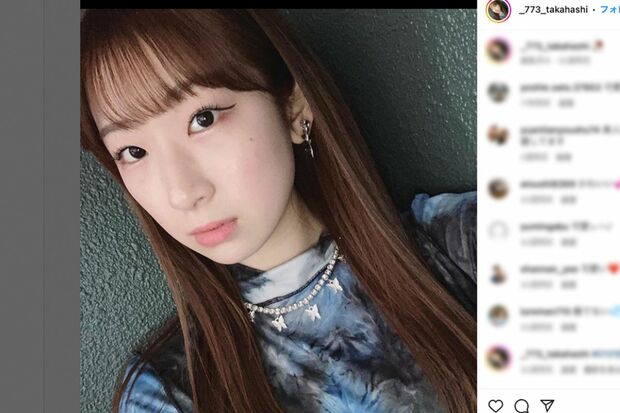This screenshot has width=620, height=413.
Task: Follow the _773_takahashi account
Action: [609, 9]
